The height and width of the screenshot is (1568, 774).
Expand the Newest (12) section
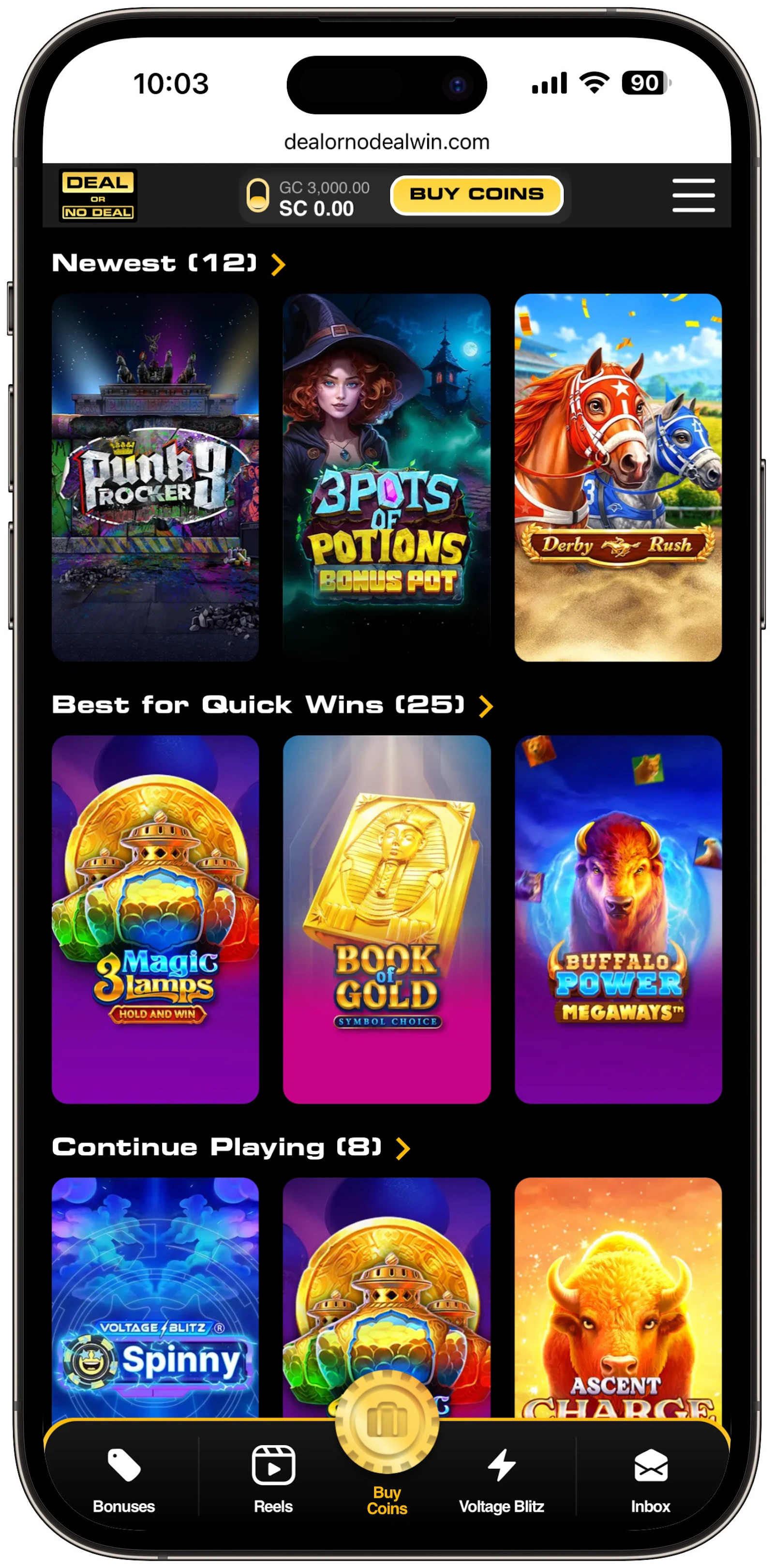click(278, 264)
